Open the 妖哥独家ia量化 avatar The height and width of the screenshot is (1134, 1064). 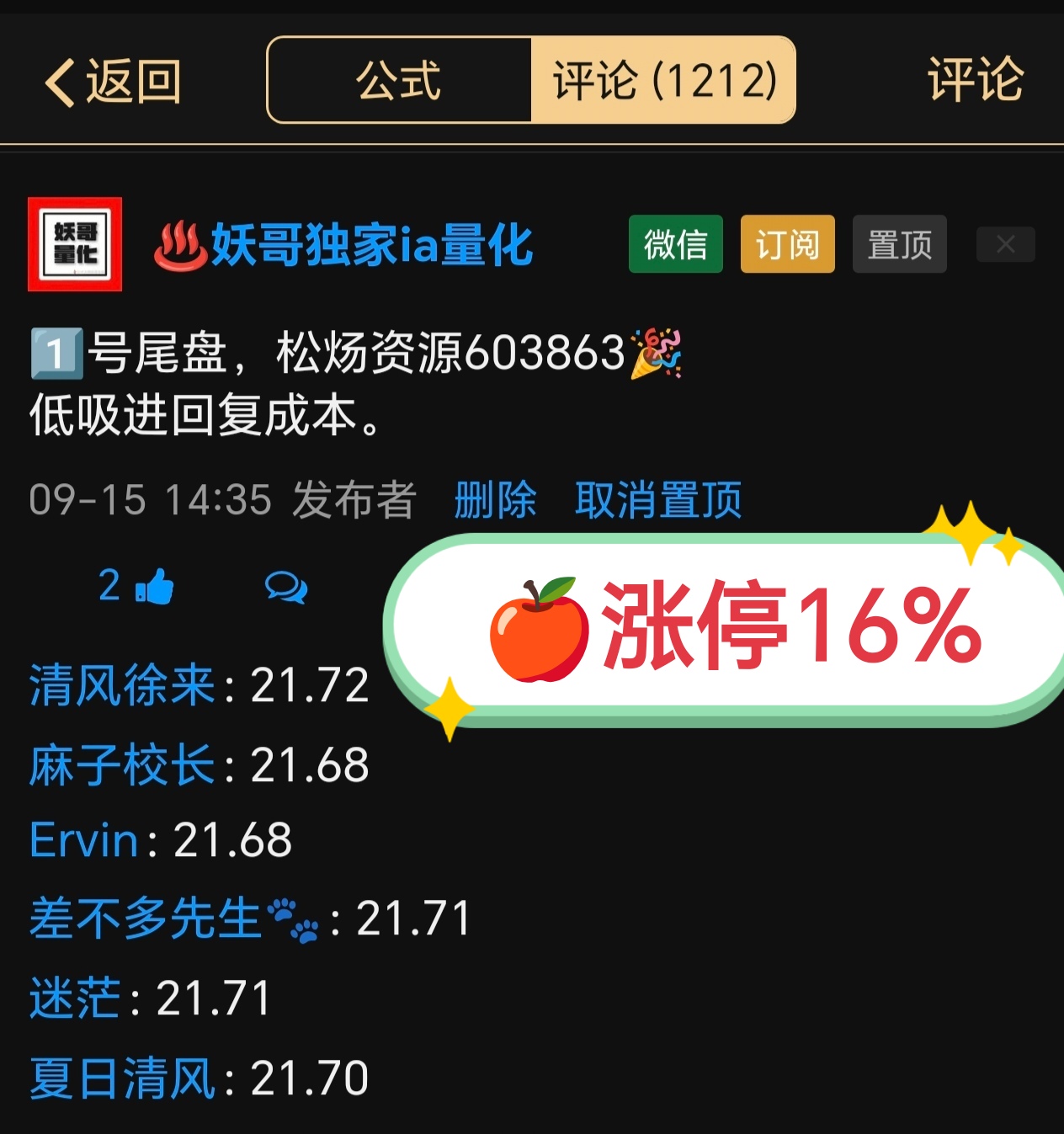(75, 244)
